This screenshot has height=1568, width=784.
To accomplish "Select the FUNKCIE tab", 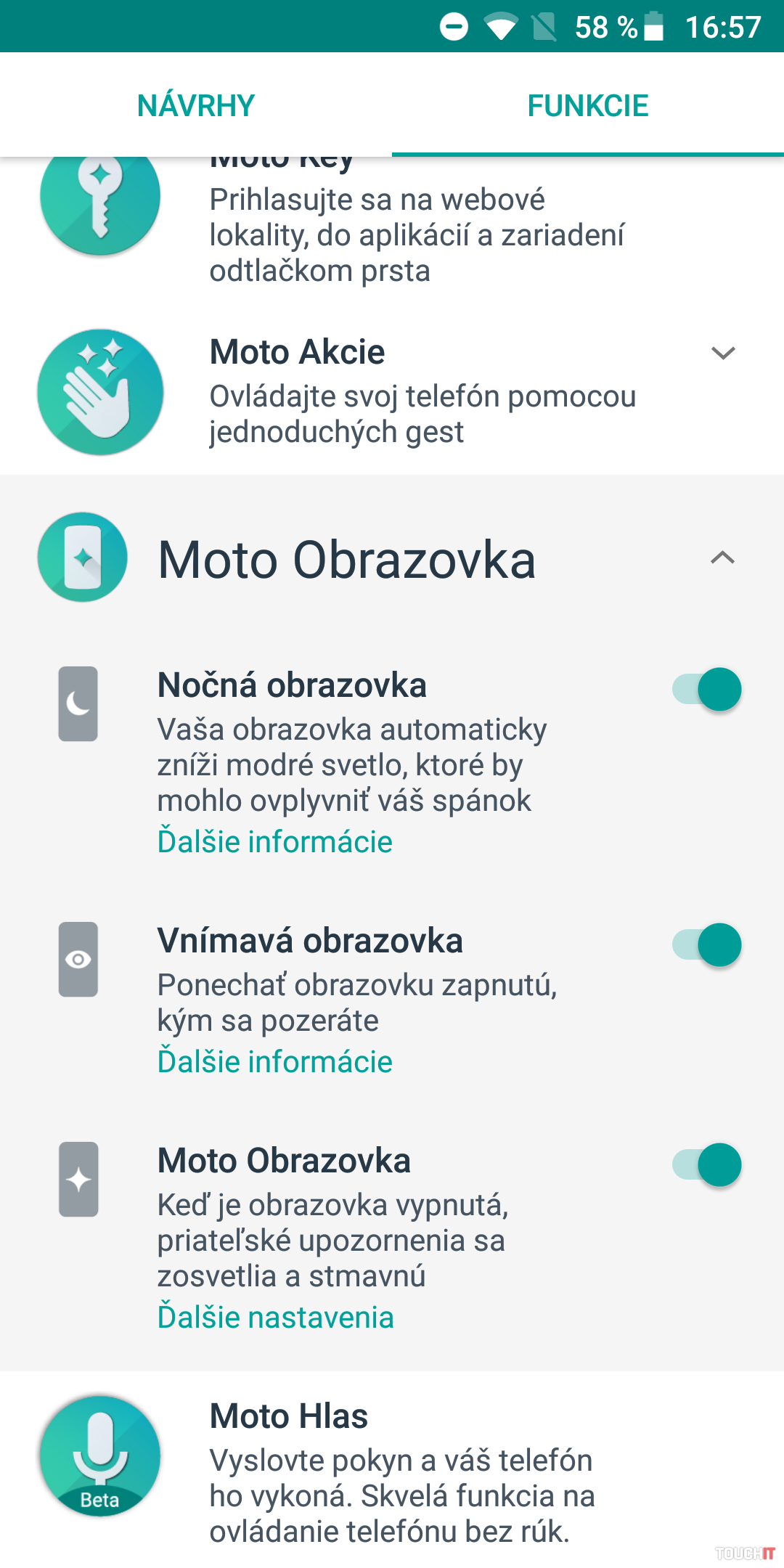I will click(x=587, y=106).
